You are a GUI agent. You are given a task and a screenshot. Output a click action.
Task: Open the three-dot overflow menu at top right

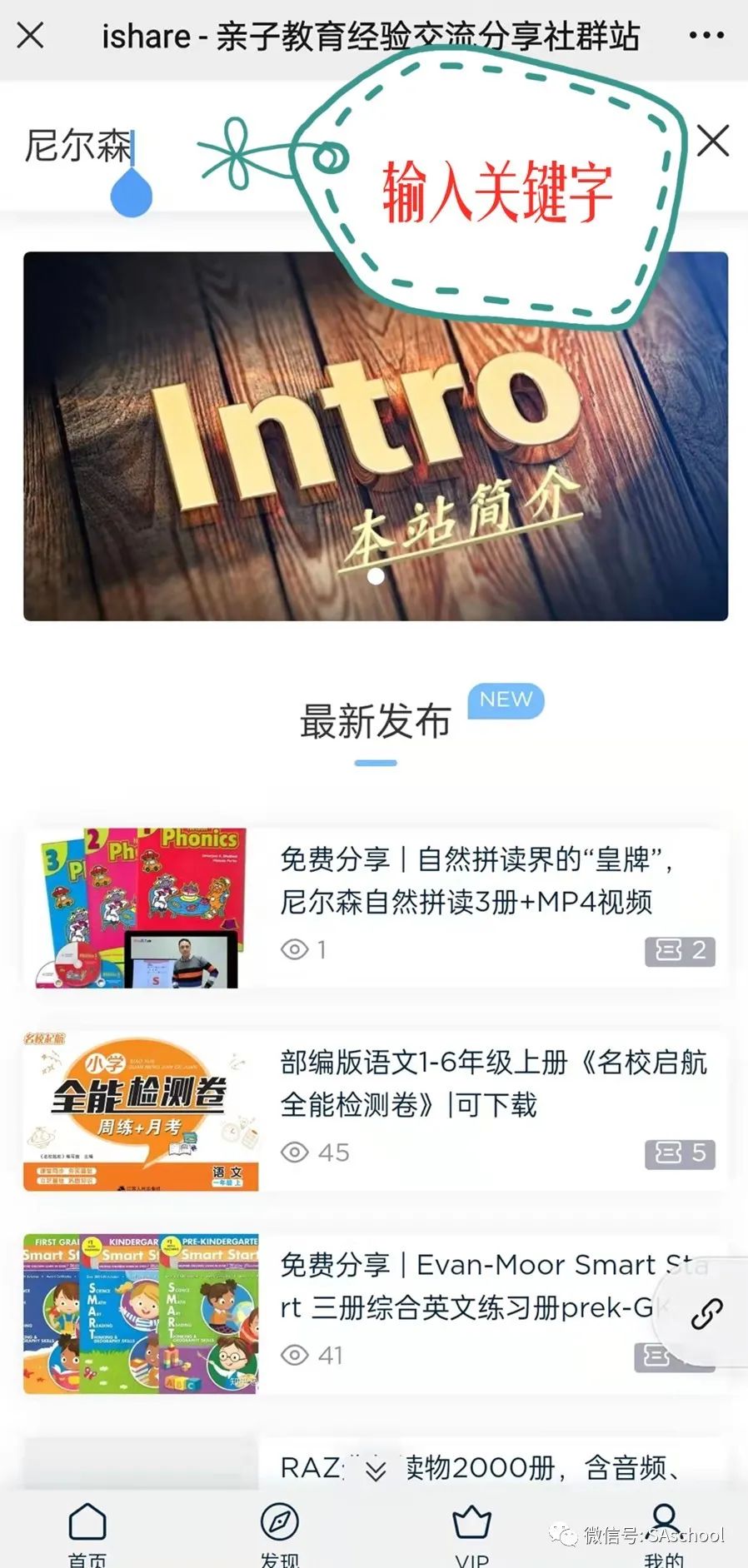(x=709, y=35)
